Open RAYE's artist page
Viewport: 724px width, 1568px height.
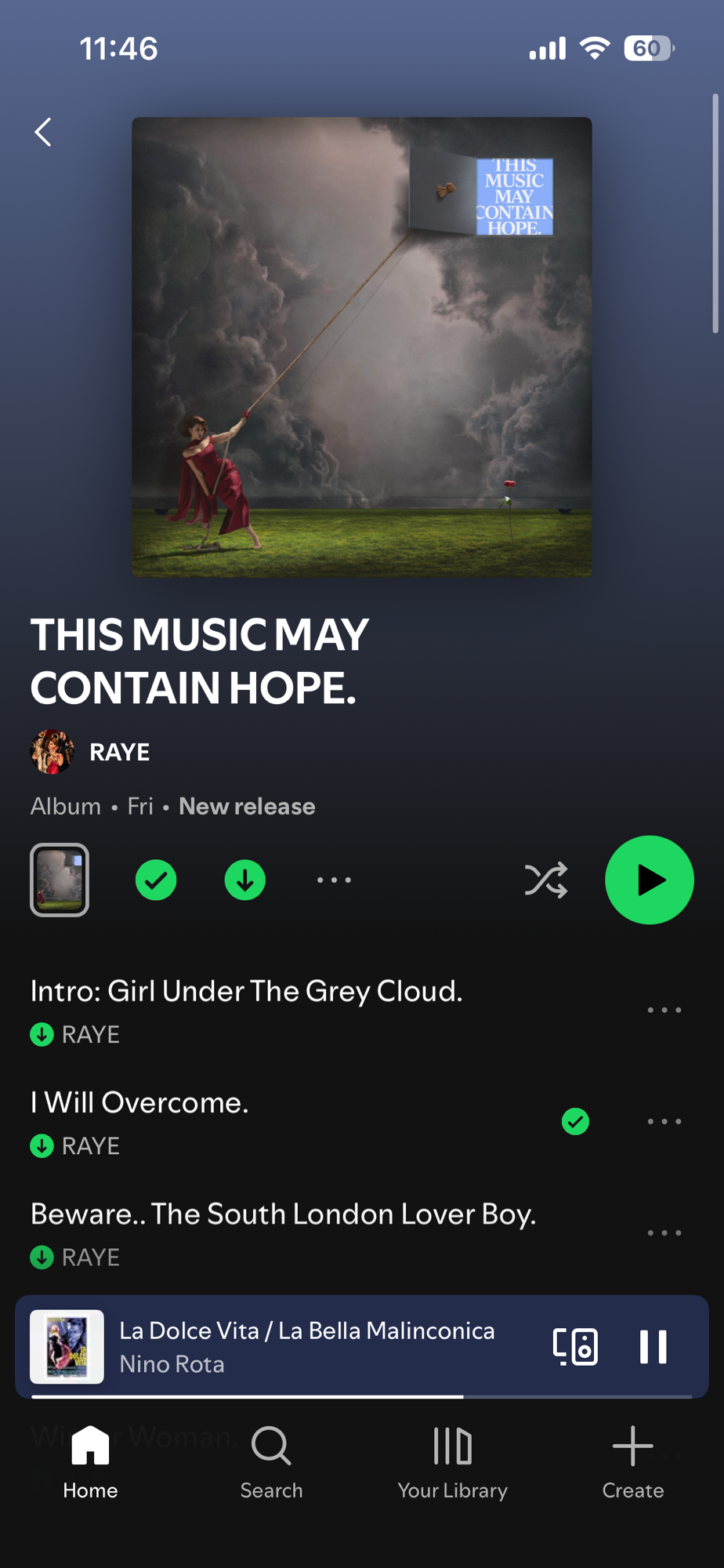(x=118, y=752)
